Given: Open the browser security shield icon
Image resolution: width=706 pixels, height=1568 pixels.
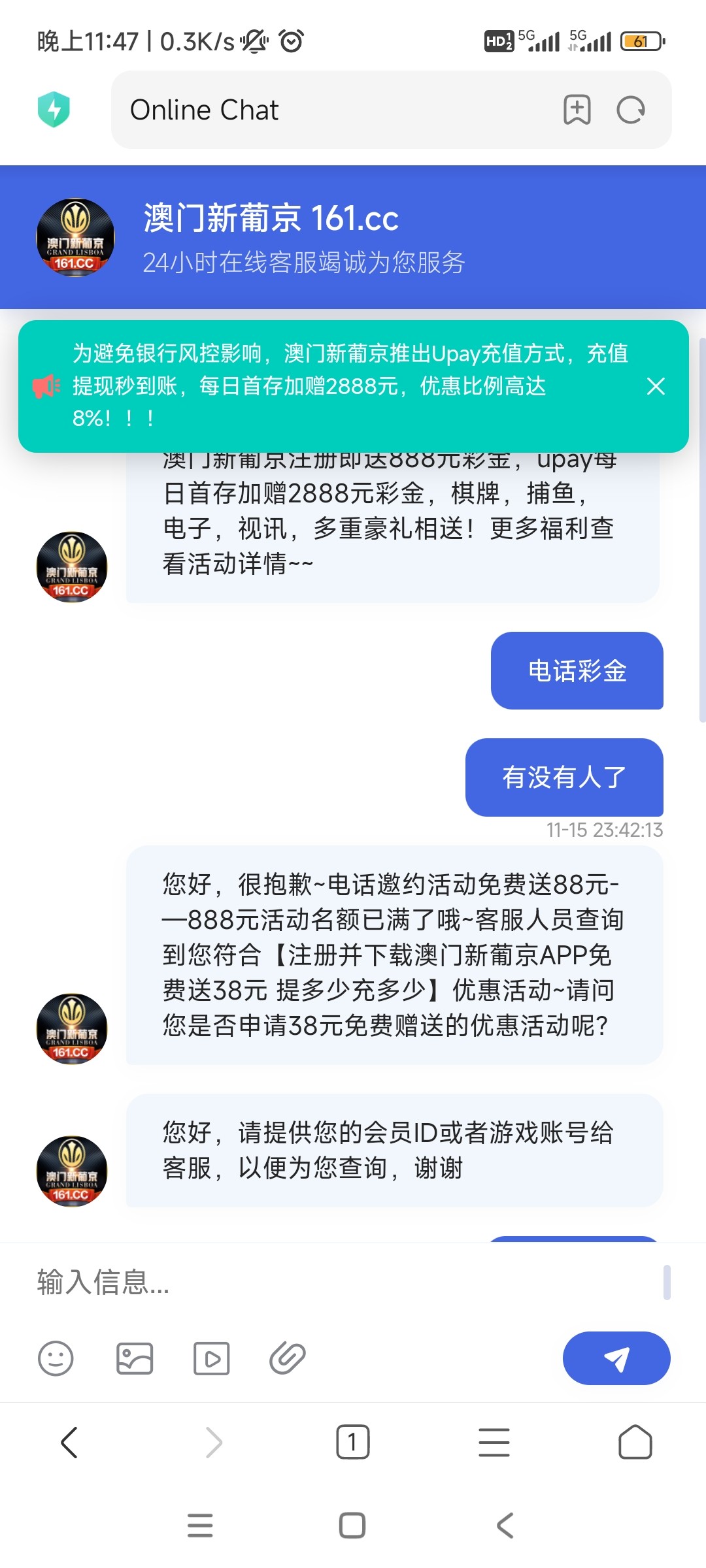Looking at the screenshot, I should [x=54, y=109].
